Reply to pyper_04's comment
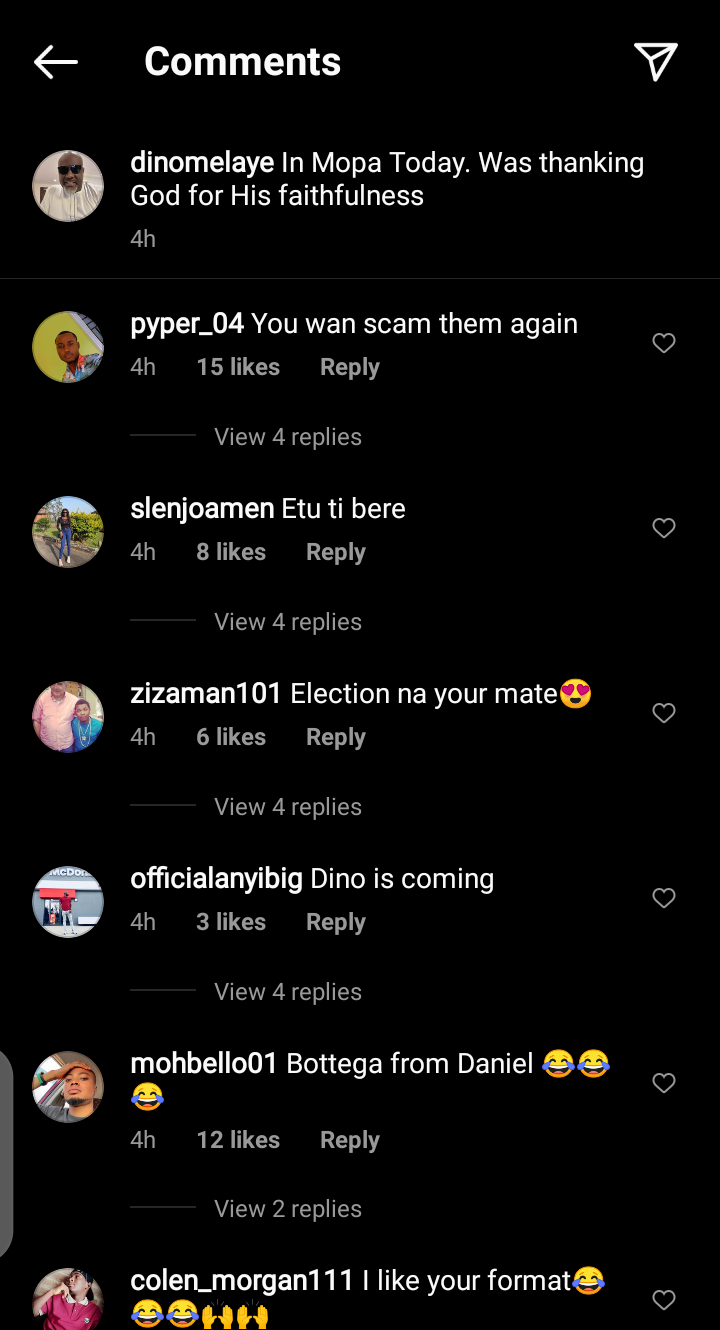This screenshot has height=1330, width=720. point(349,367)
